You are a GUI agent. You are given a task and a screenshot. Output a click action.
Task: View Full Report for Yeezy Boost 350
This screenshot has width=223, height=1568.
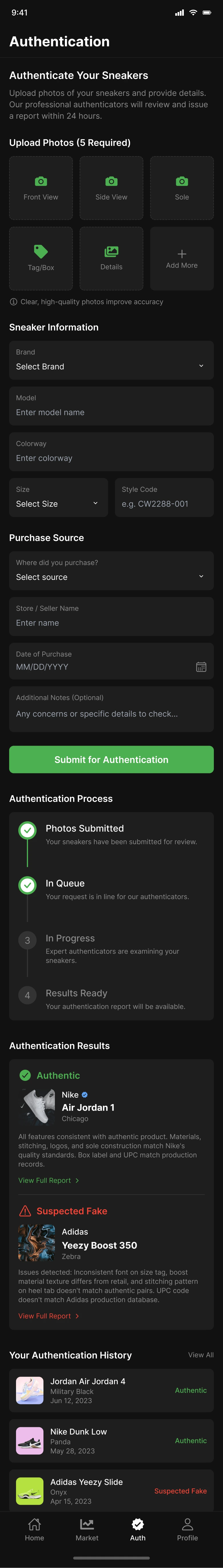pyautogui.click(x=49, y=1316)
